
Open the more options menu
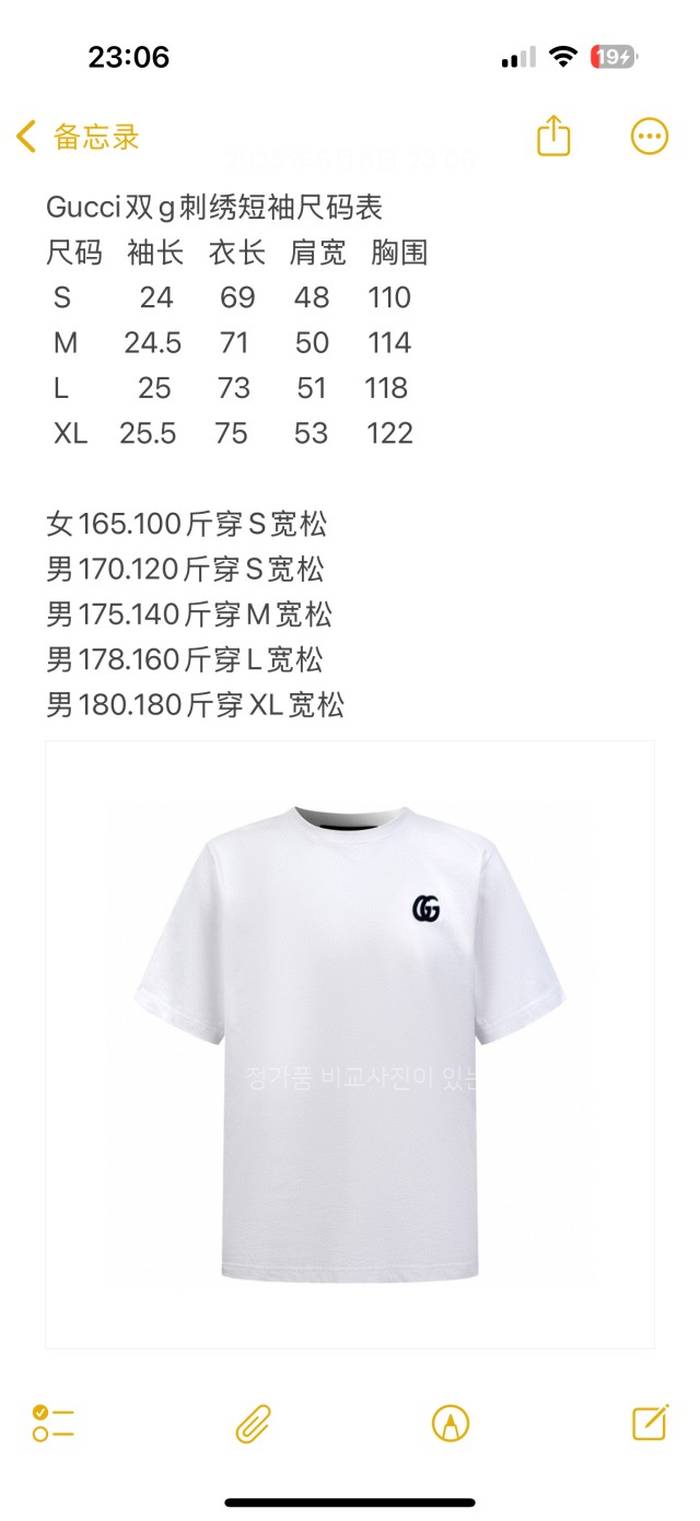click(649, 136)
